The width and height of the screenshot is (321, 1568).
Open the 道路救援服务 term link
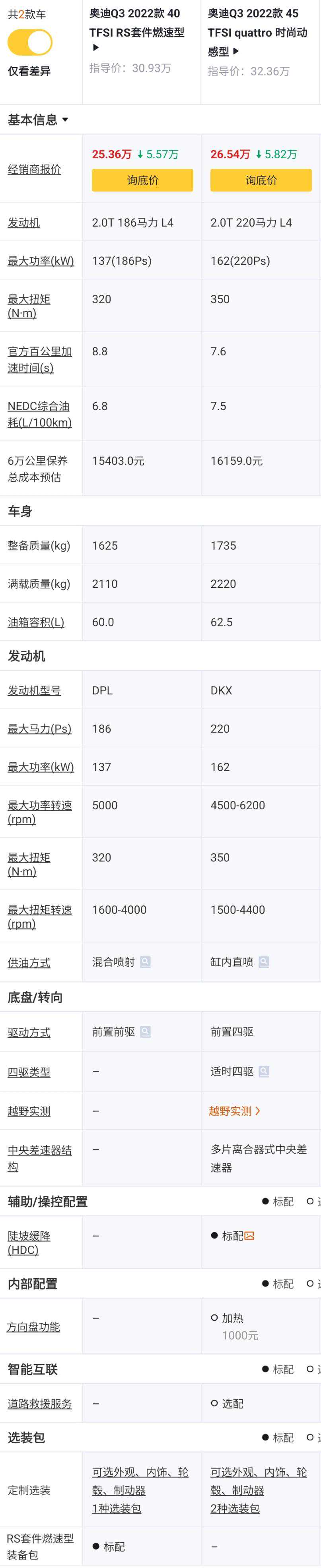pyautogui.click(x=40, y=1404)
